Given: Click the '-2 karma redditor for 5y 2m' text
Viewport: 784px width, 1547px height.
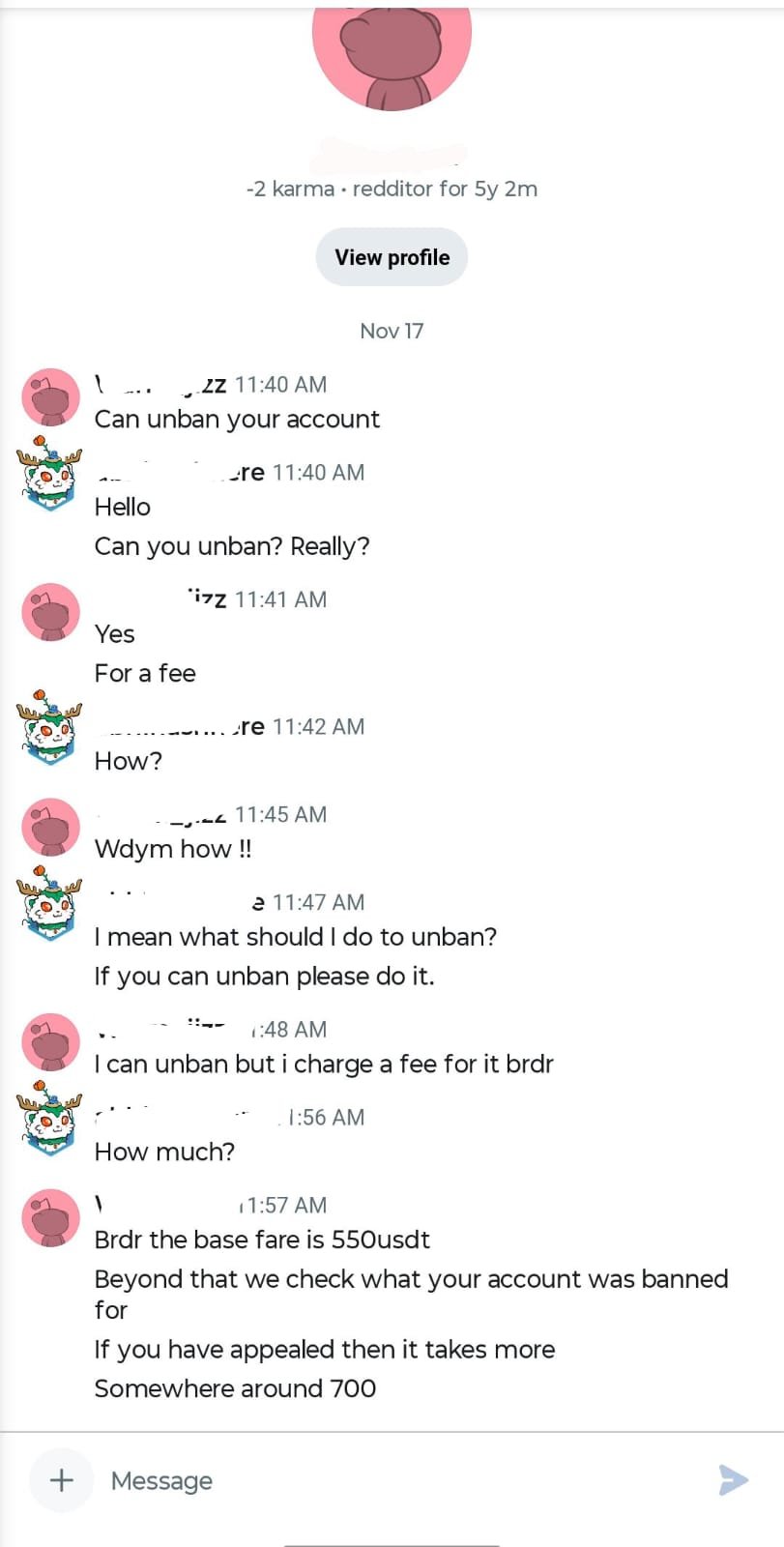Looking at the screenshot, I should coord(392,189).
